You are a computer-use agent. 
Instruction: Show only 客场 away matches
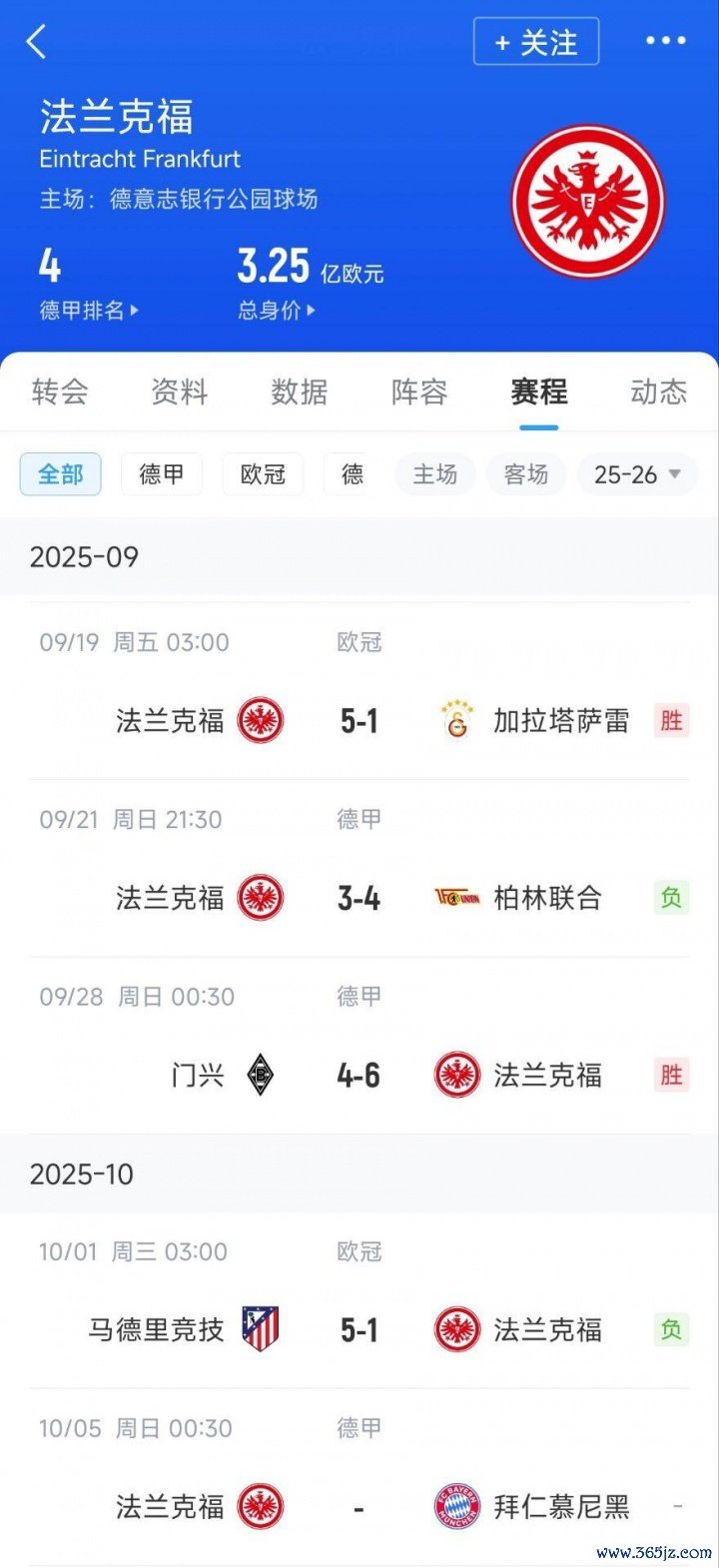click(526, 474)
